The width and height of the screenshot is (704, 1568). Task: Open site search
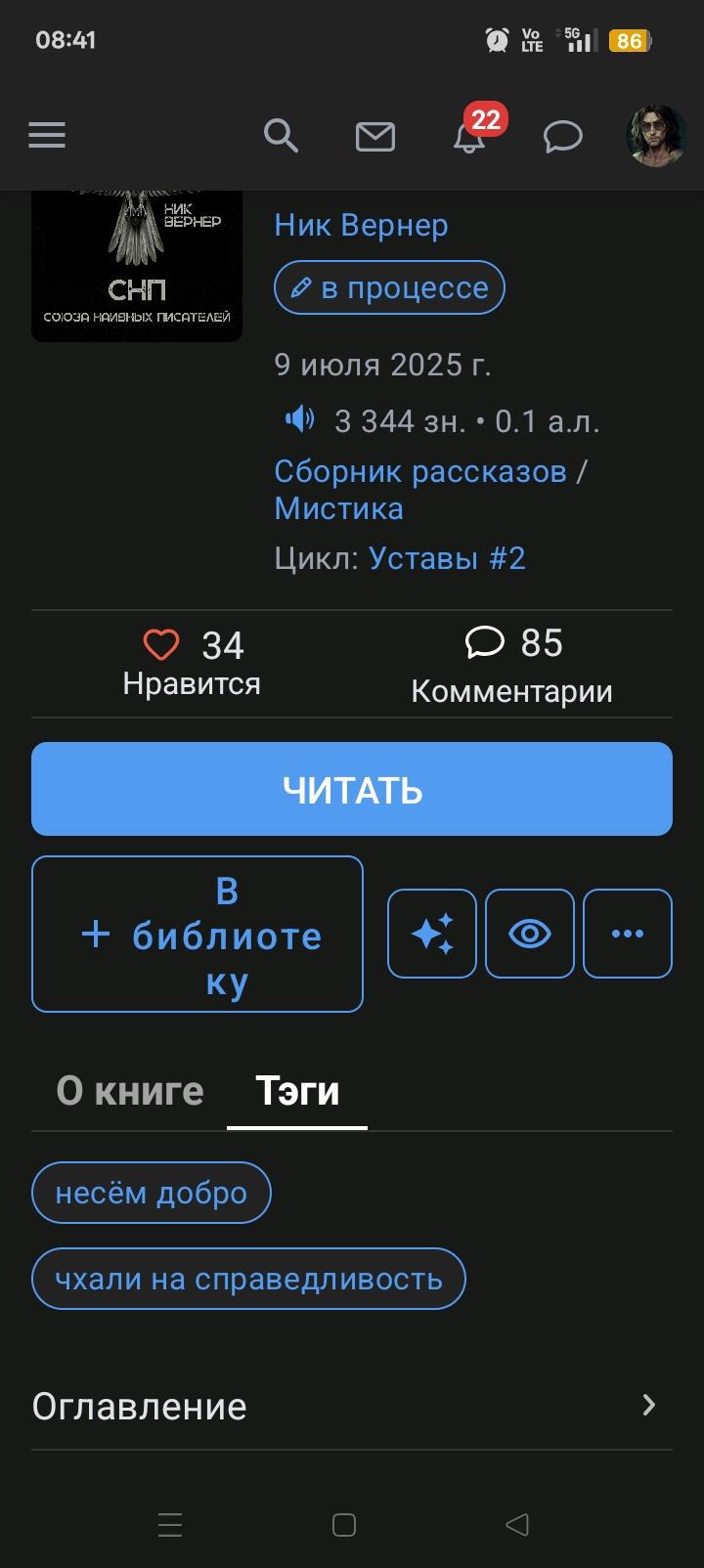pyautogui.click(x=281, y=136)
